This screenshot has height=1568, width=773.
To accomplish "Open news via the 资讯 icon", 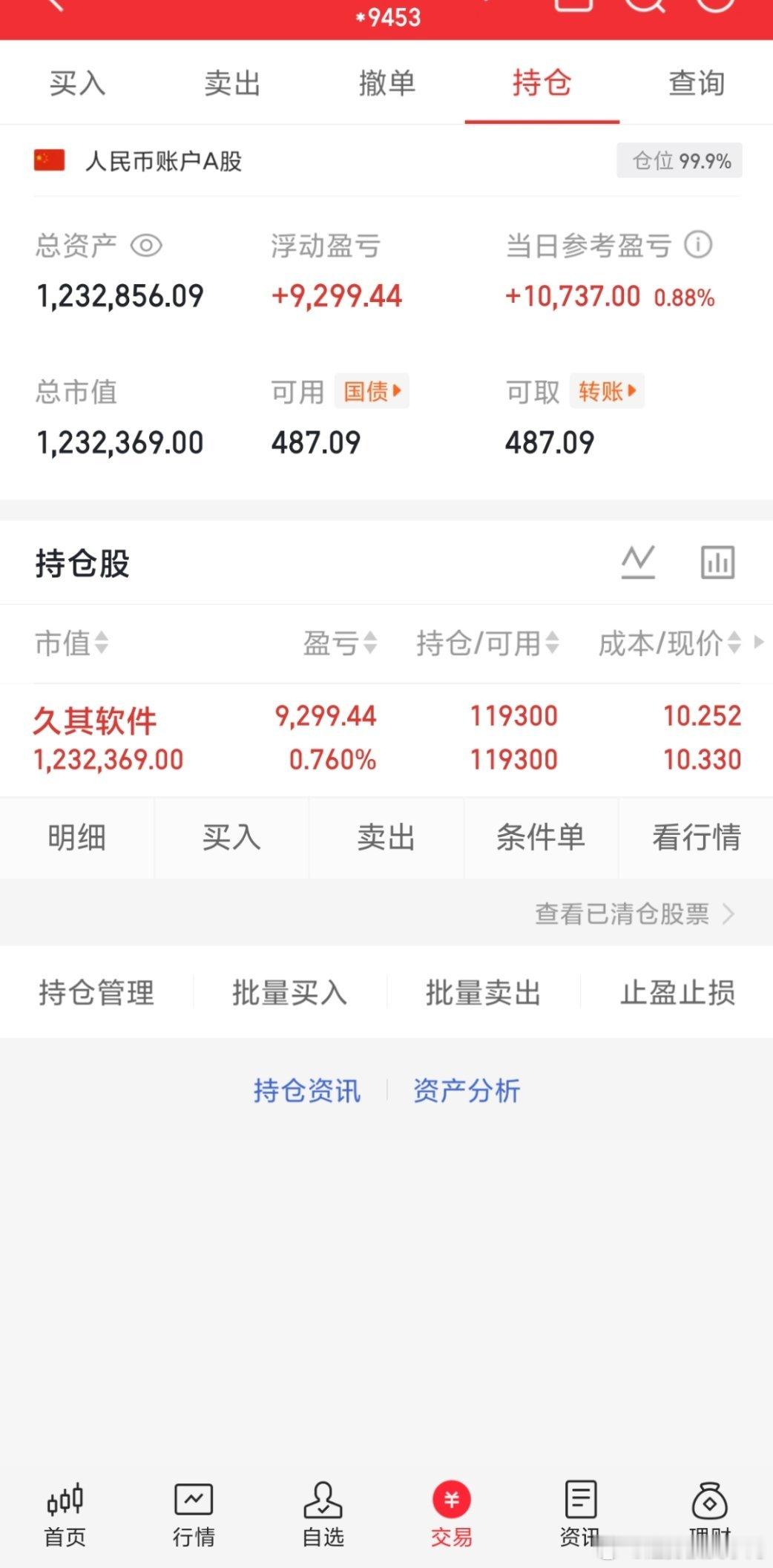I will point(580,1512).
